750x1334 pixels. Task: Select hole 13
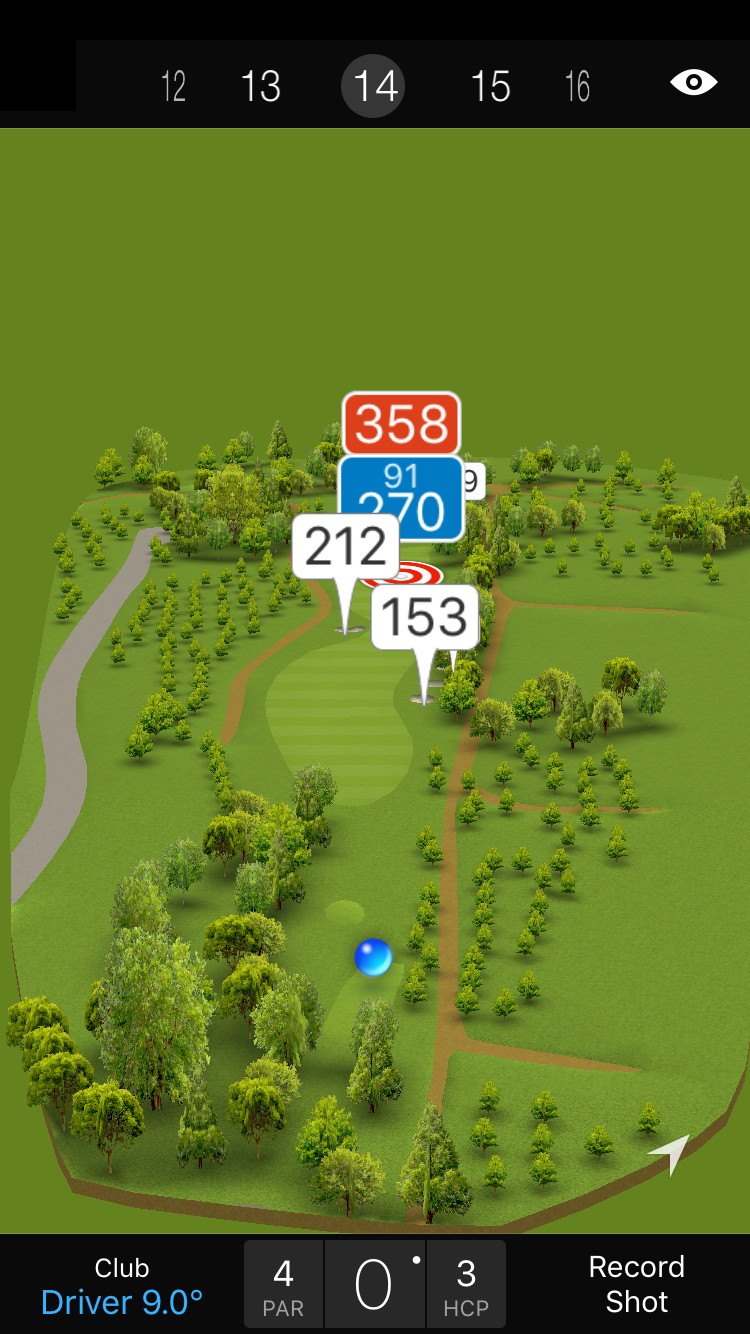click(261, 87)
